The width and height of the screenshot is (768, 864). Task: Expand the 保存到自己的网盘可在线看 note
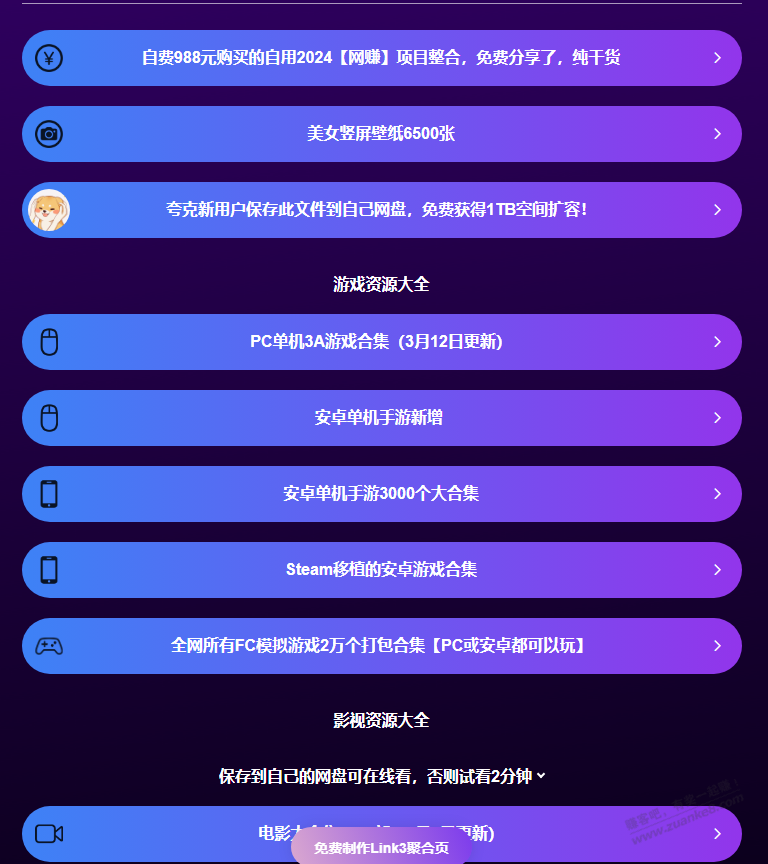(x=383, y=776)
